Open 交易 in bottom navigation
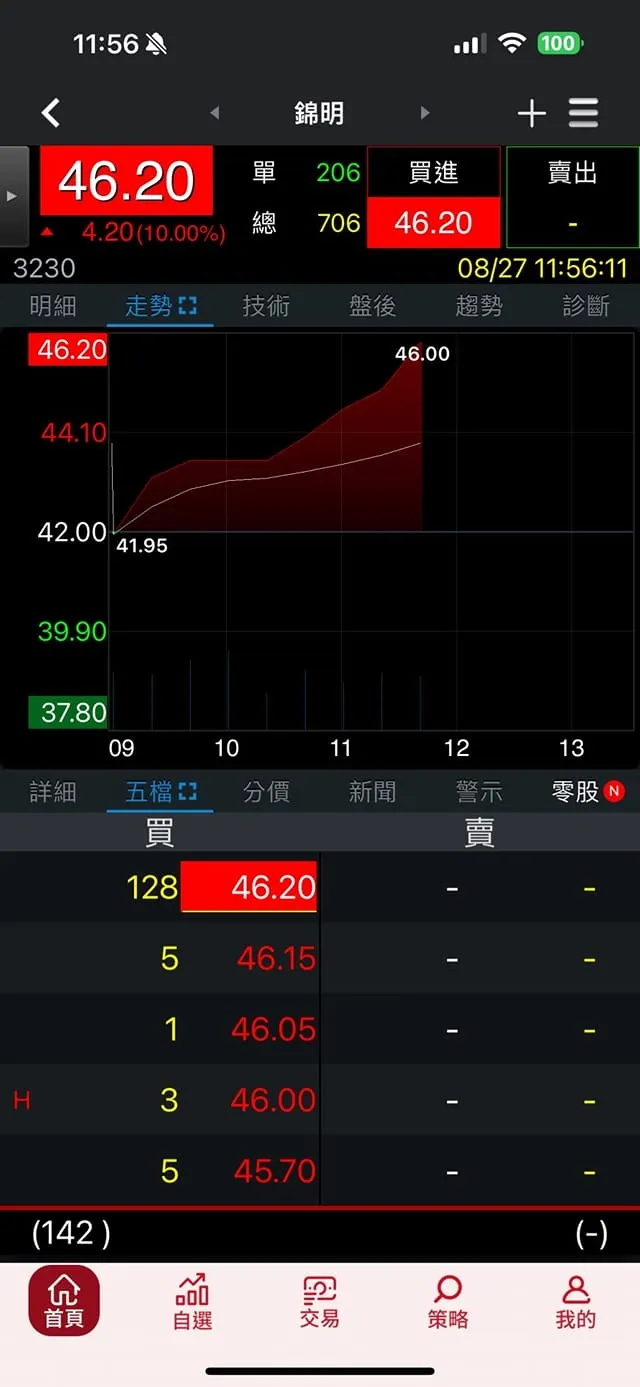Screen dimensions: 640x1387 pos(320,1302)
